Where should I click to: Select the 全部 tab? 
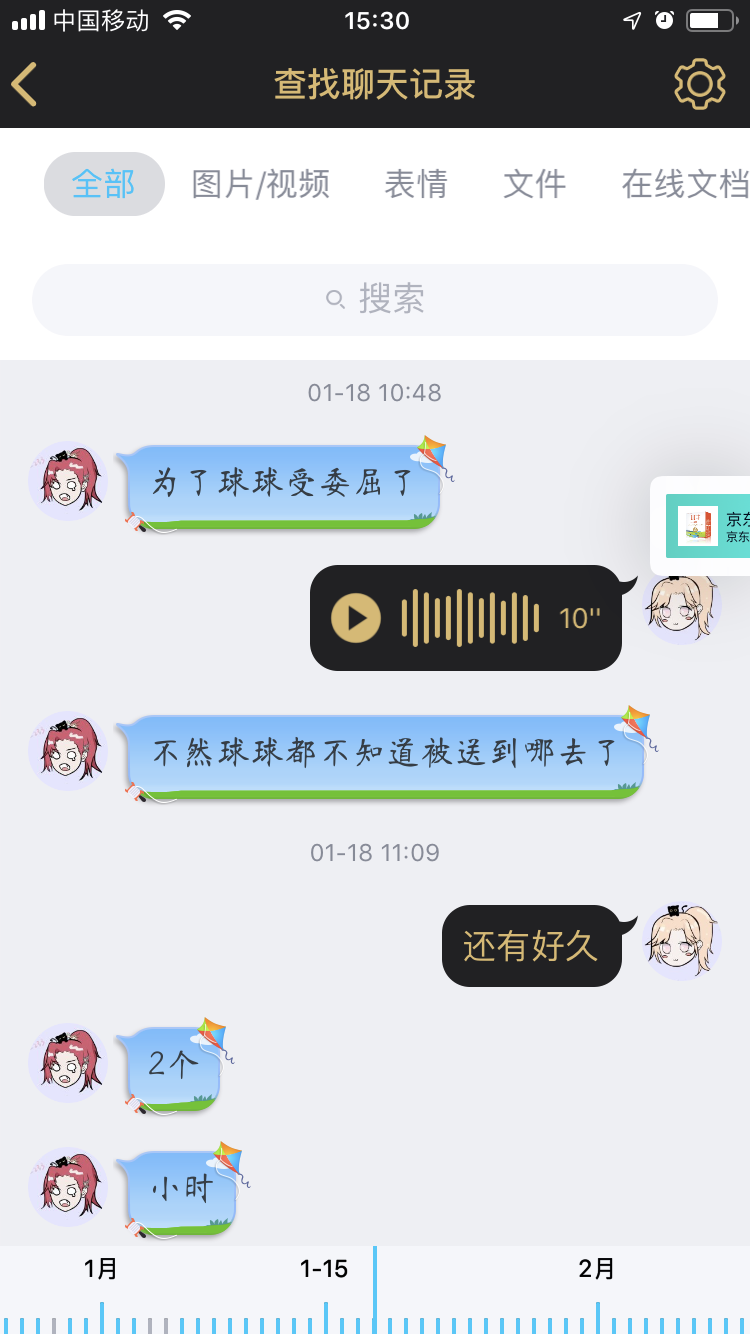coord(104,184)
